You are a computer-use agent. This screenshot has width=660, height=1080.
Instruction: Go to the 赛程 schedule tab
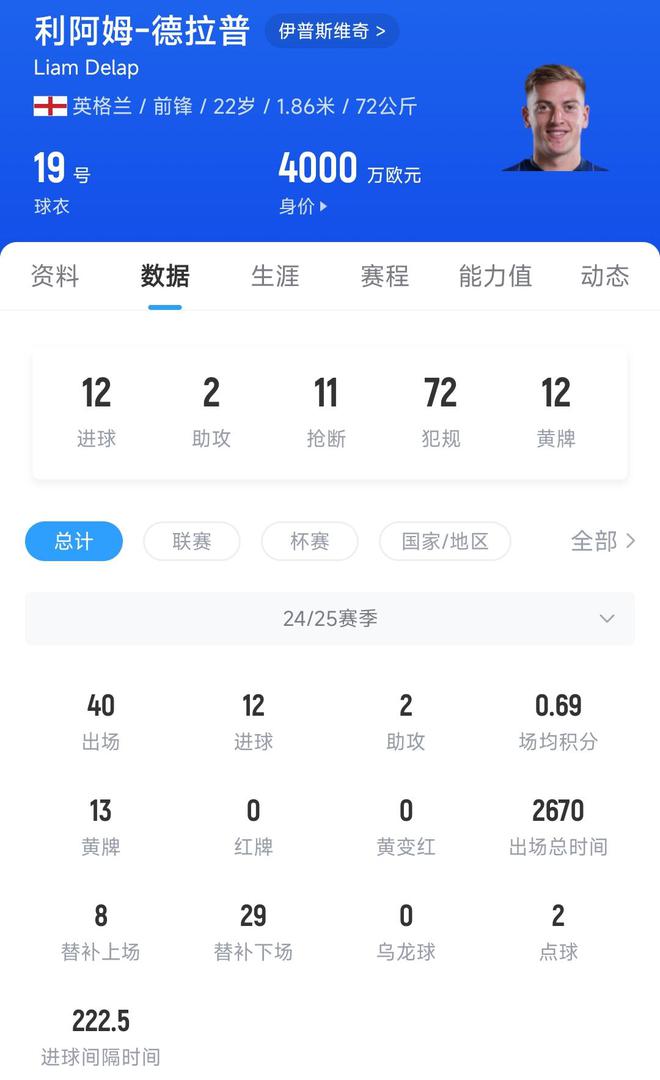click(x=385, y=276)
